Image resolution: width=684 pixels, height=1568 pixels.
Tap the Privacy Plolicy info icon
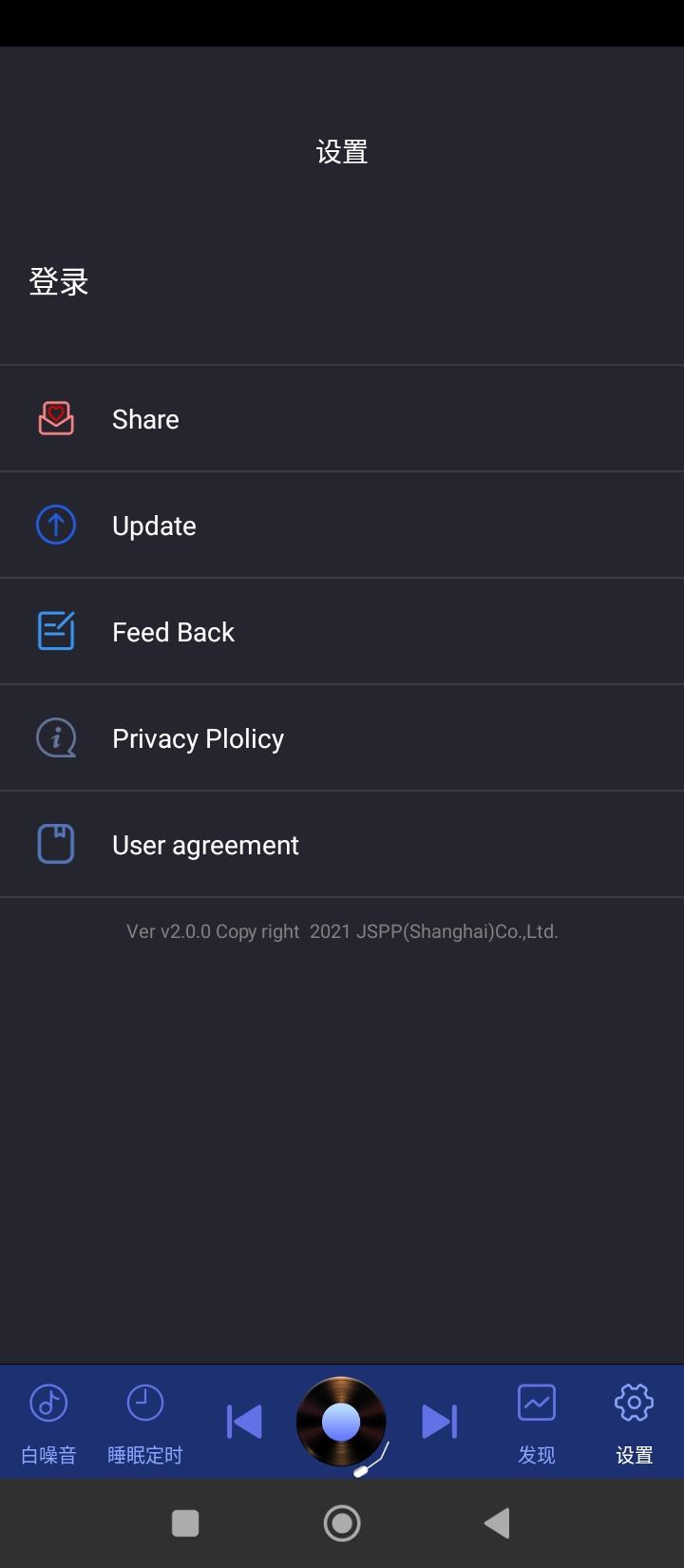click(x=54, y=737)
